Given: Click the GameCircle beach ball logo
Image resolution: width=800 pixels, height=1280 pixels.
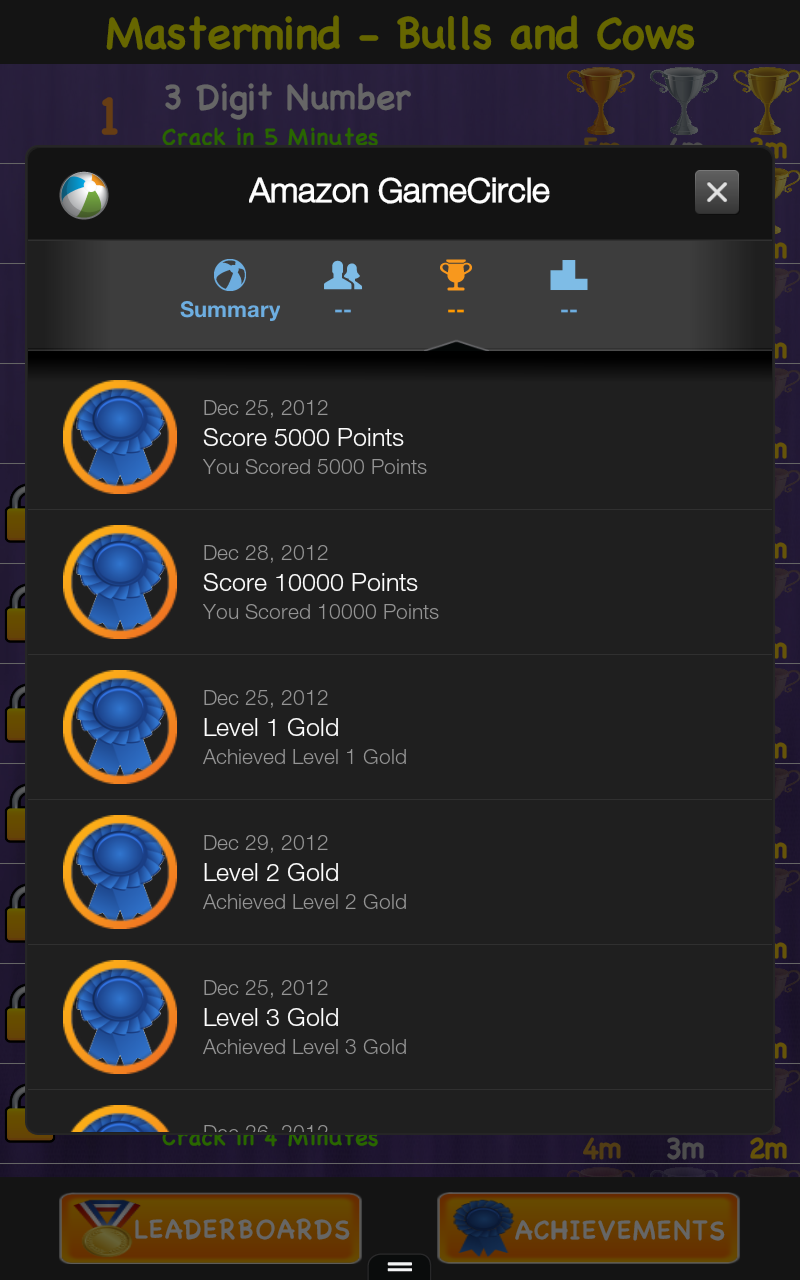Looking at the screenshot, I should pyautogui.click(x=82, y=194).
